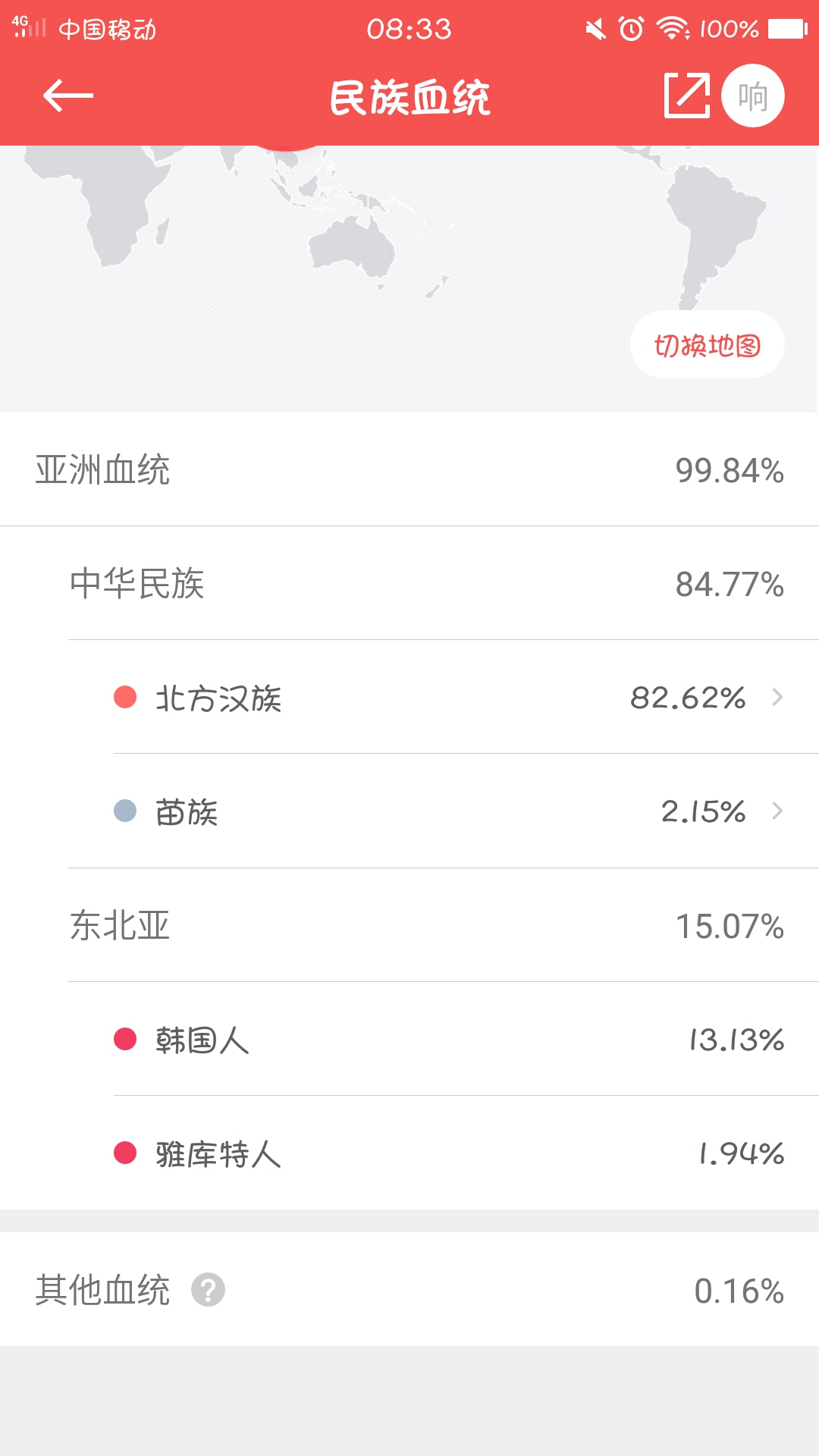Share the ancestry report
Screen dimensions: 819x1456
(x=687, y=96)
